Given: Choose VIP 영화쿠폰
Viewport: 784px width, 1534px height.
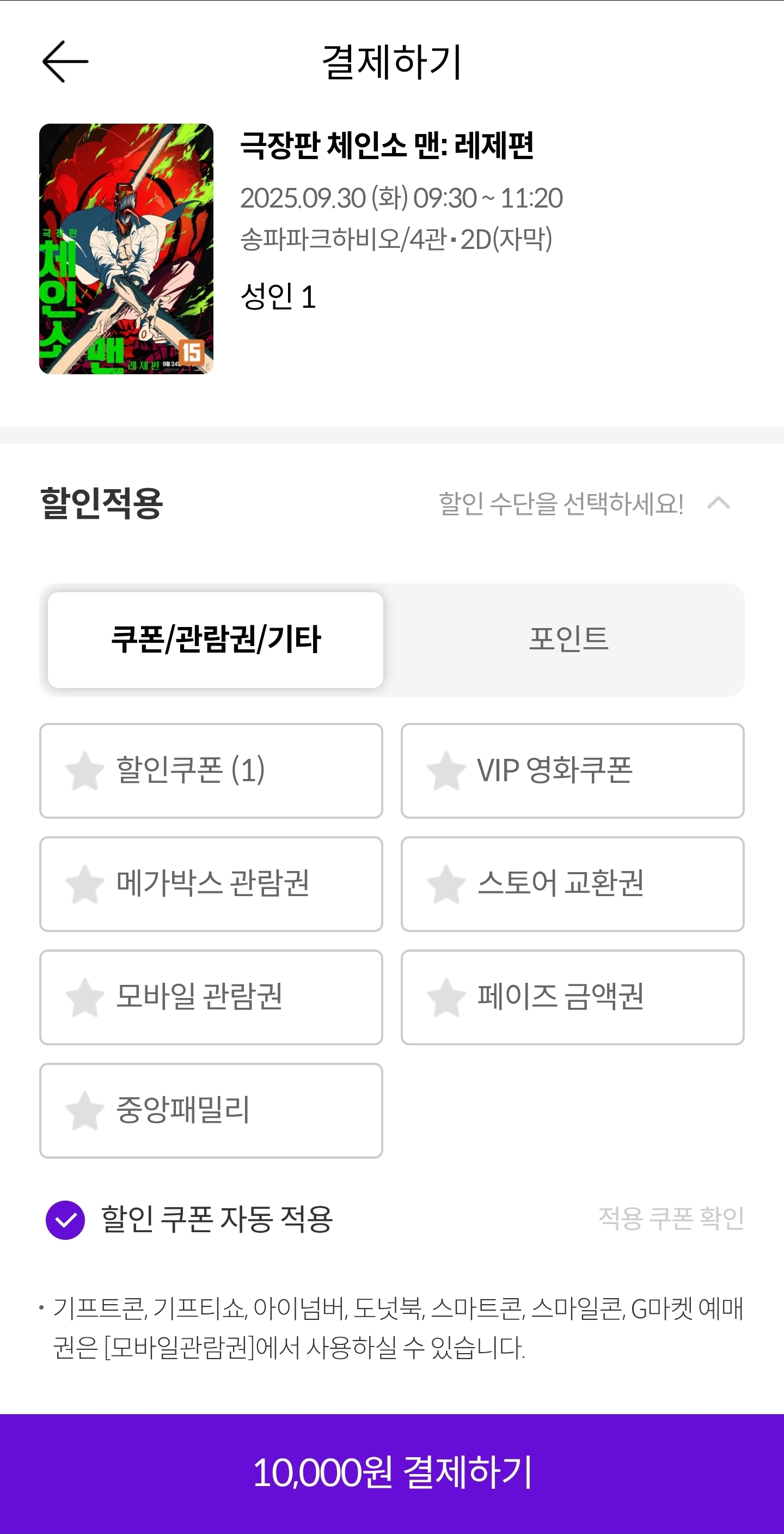Looking at the screenshot, I should (573, 771).
